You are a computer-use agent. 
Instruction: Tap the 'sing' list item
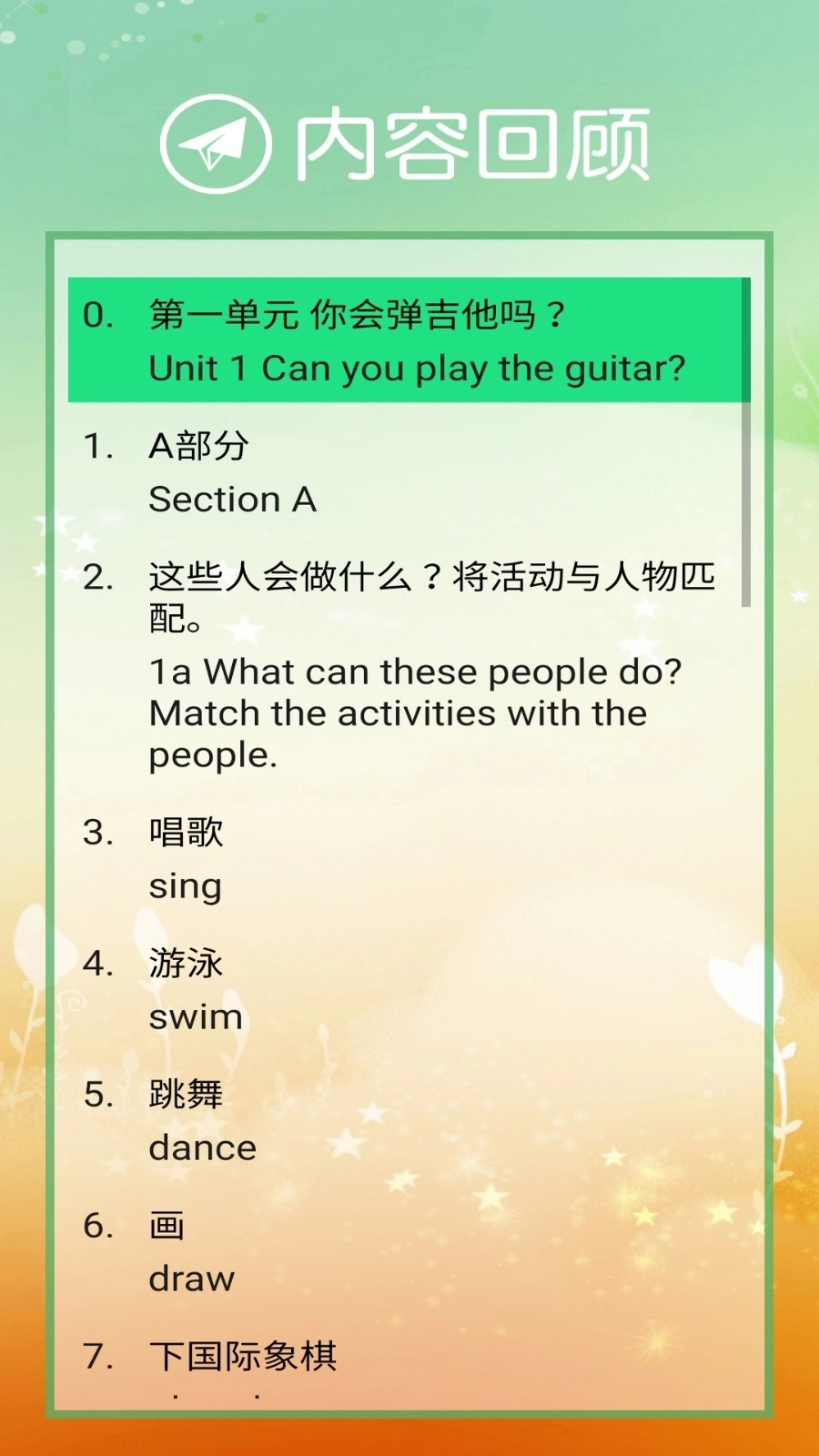[406, 859]
